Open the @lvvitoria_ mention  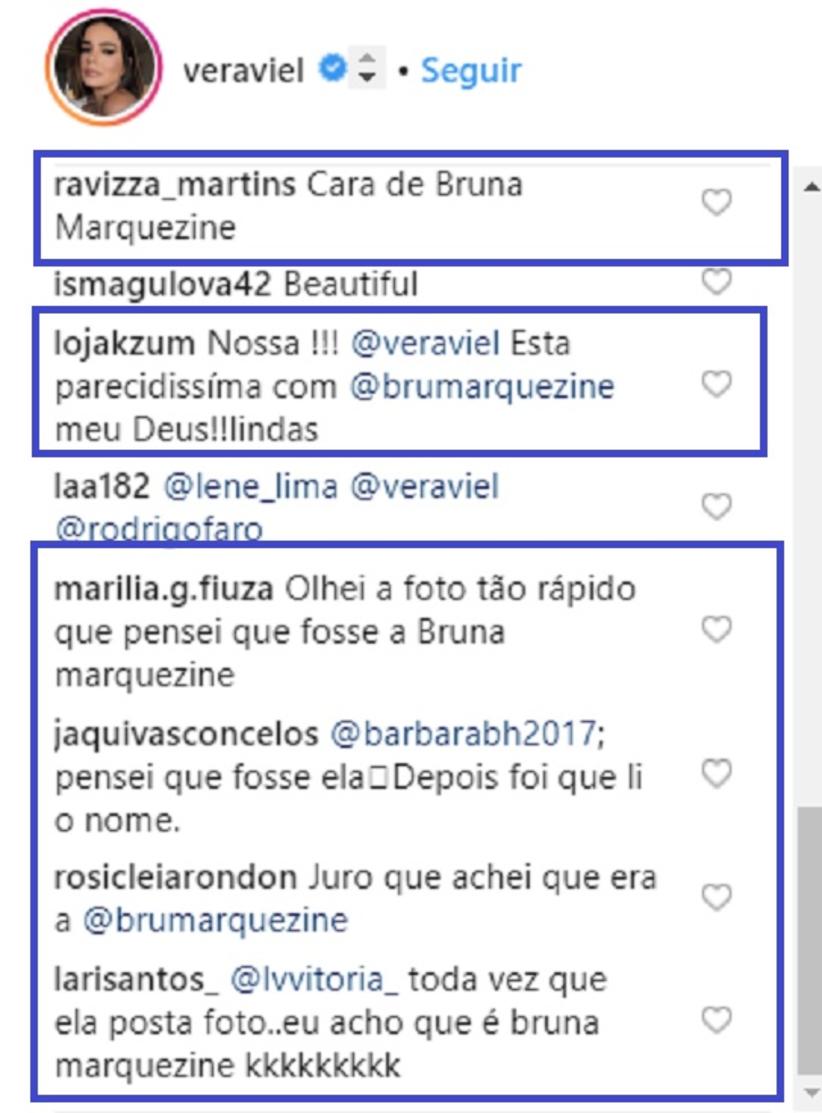[x=314, y=980]
